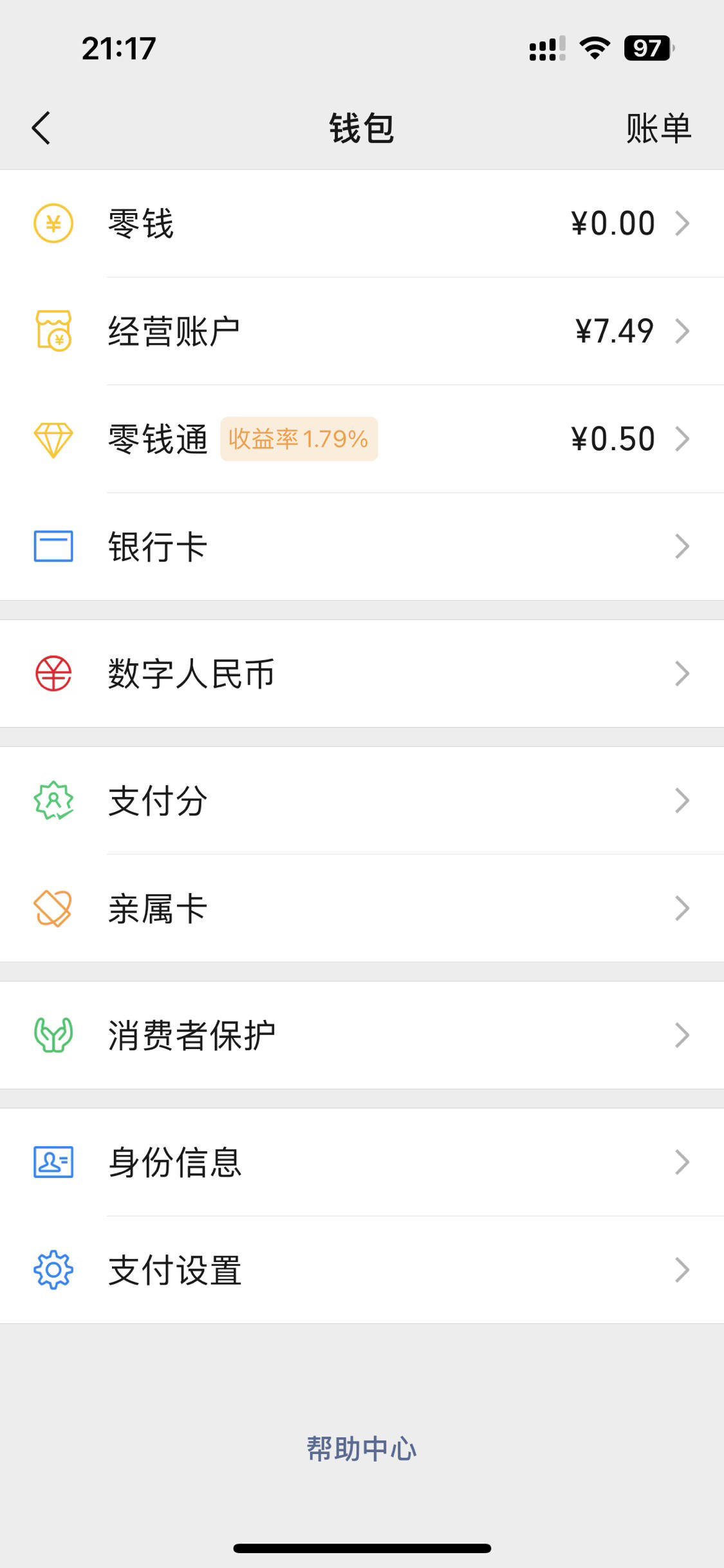Open 支付分

coord(362,800)
